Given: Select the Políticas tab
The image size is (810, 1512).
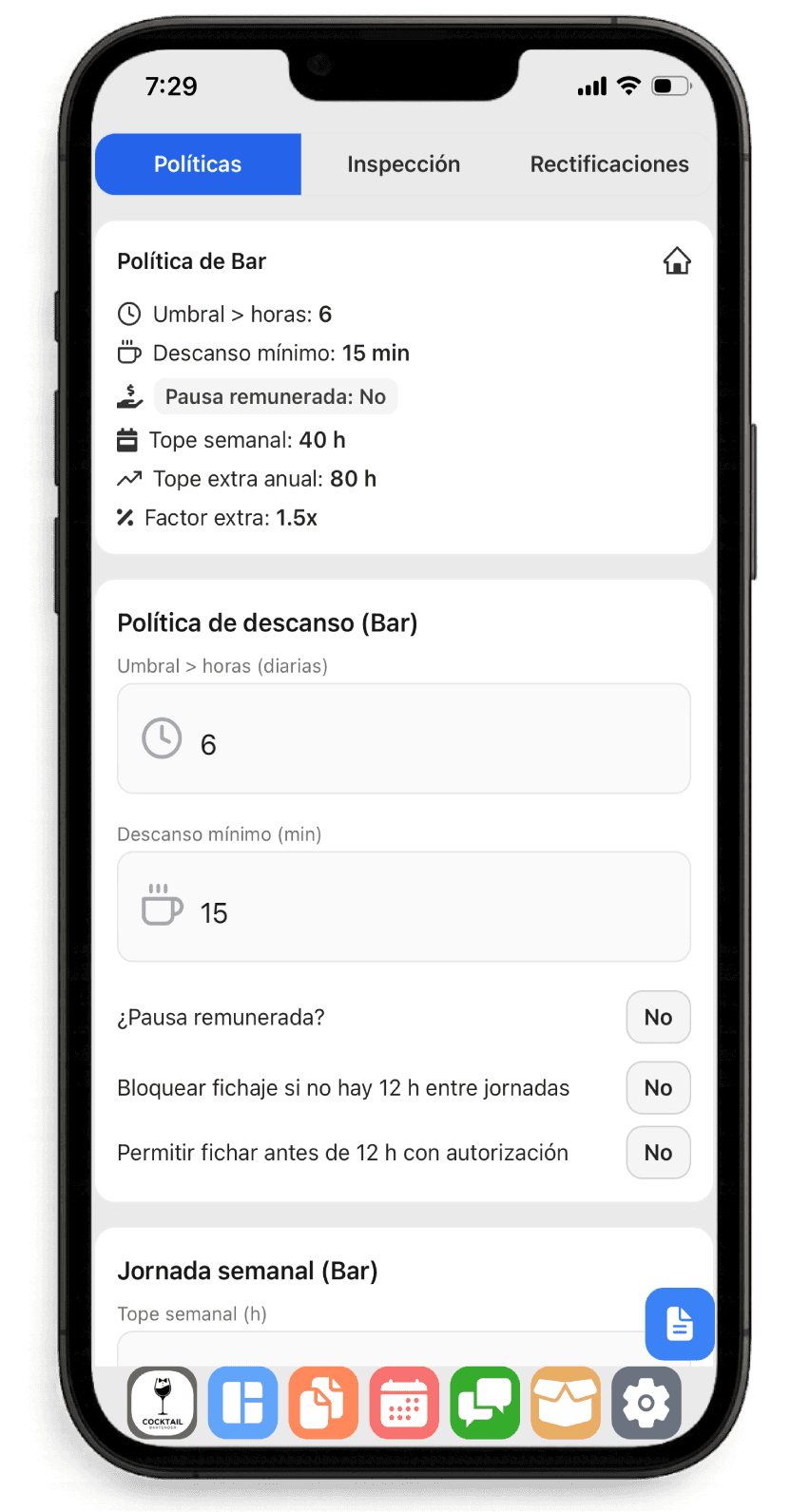Looking at the screenshot, I should (x=198, y=164).
